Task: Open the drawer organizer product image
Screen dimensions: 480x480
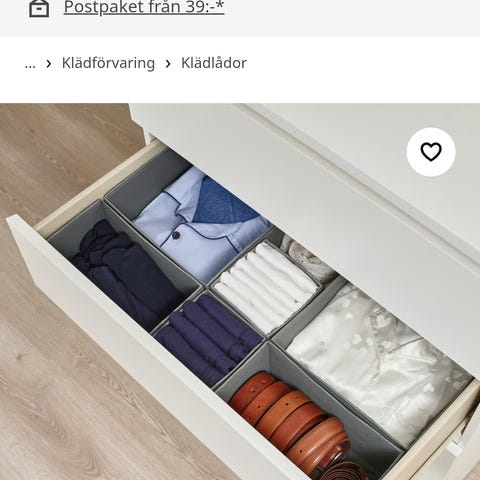Action: tap(240, 292)
